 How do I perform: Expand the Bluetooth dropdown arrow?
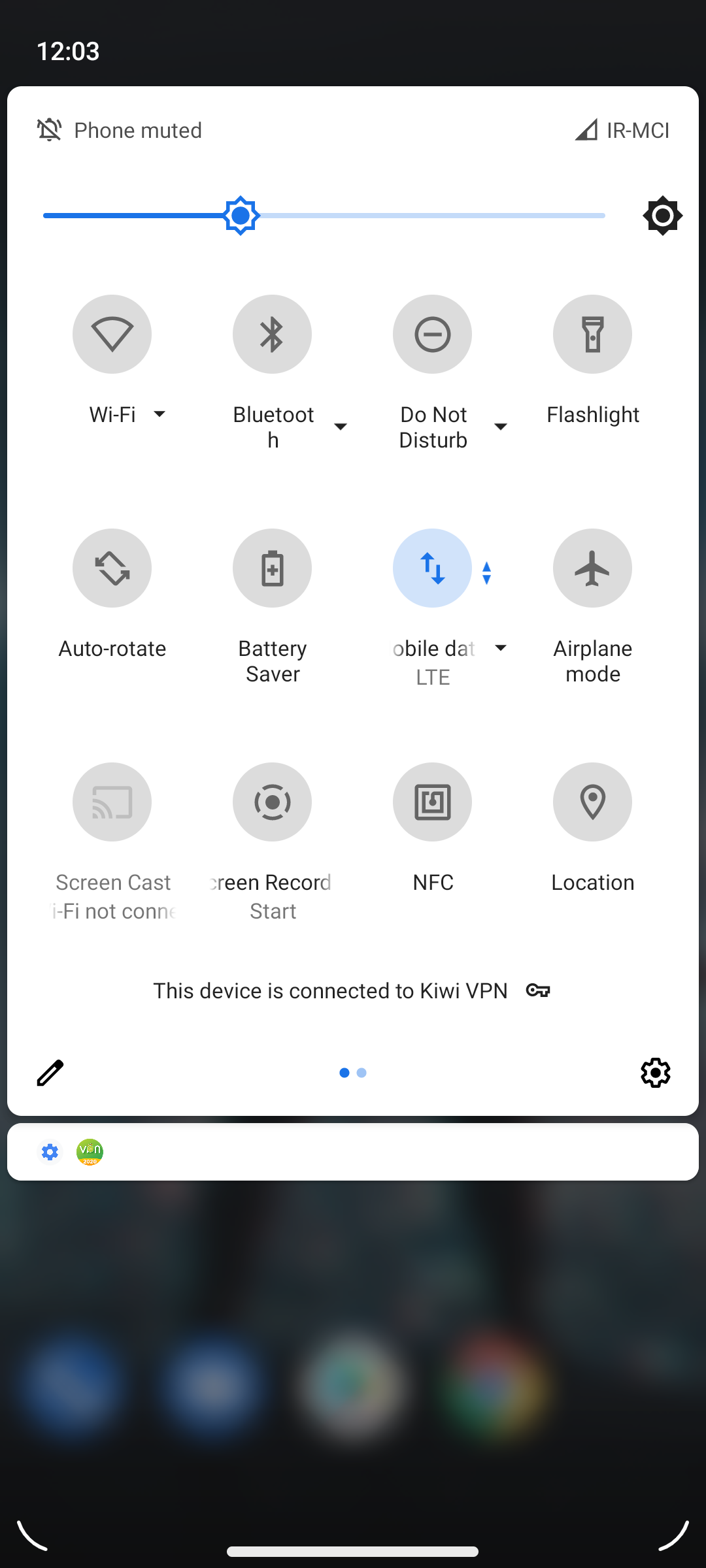[340, 427]
